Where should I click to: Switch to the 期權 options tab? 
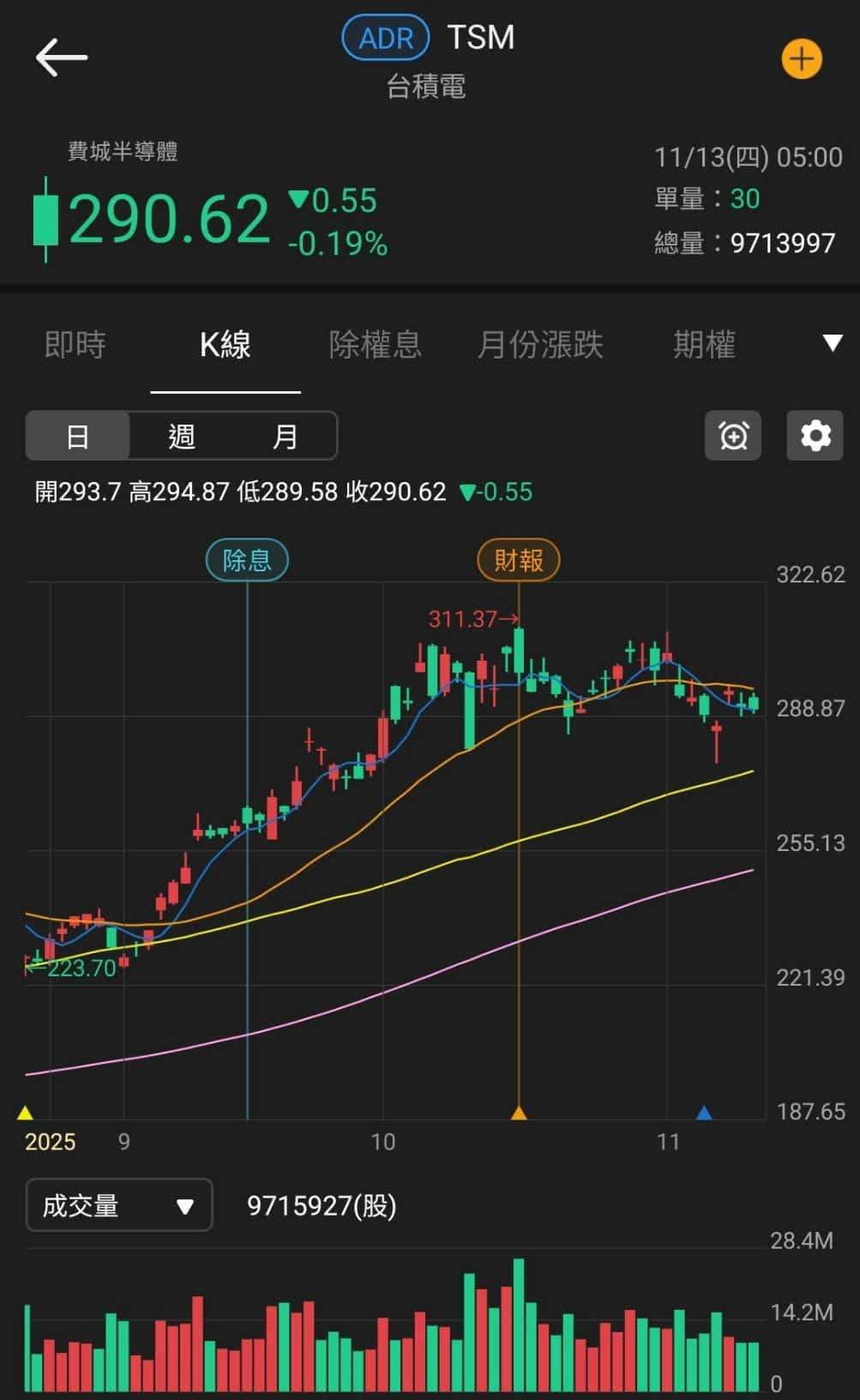tap(703, 345)
